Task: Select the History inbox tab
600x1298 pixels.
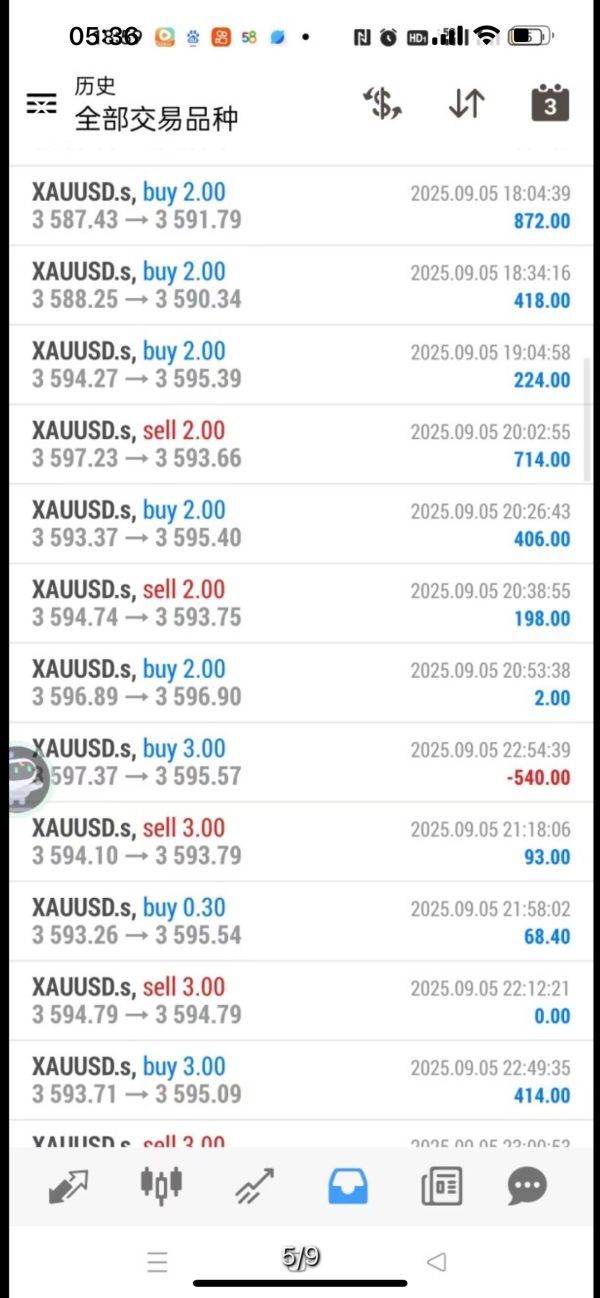Action: 348,1186
